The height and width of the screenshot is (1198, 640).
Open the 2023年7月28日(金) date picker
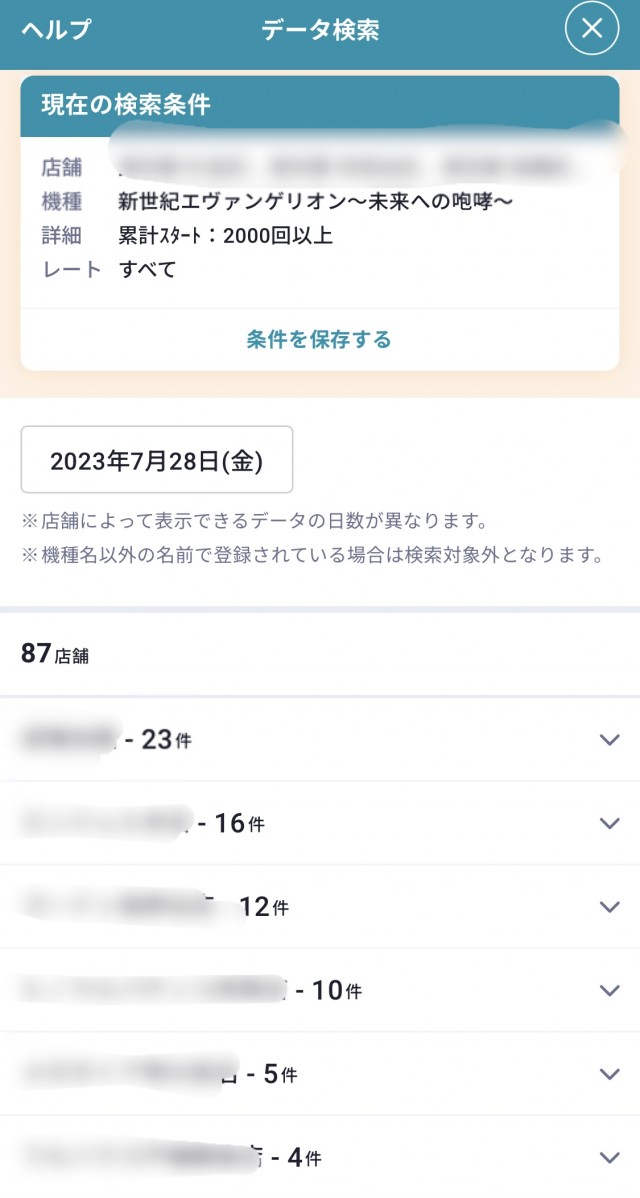pyautogui.click(x=157, y=460)
